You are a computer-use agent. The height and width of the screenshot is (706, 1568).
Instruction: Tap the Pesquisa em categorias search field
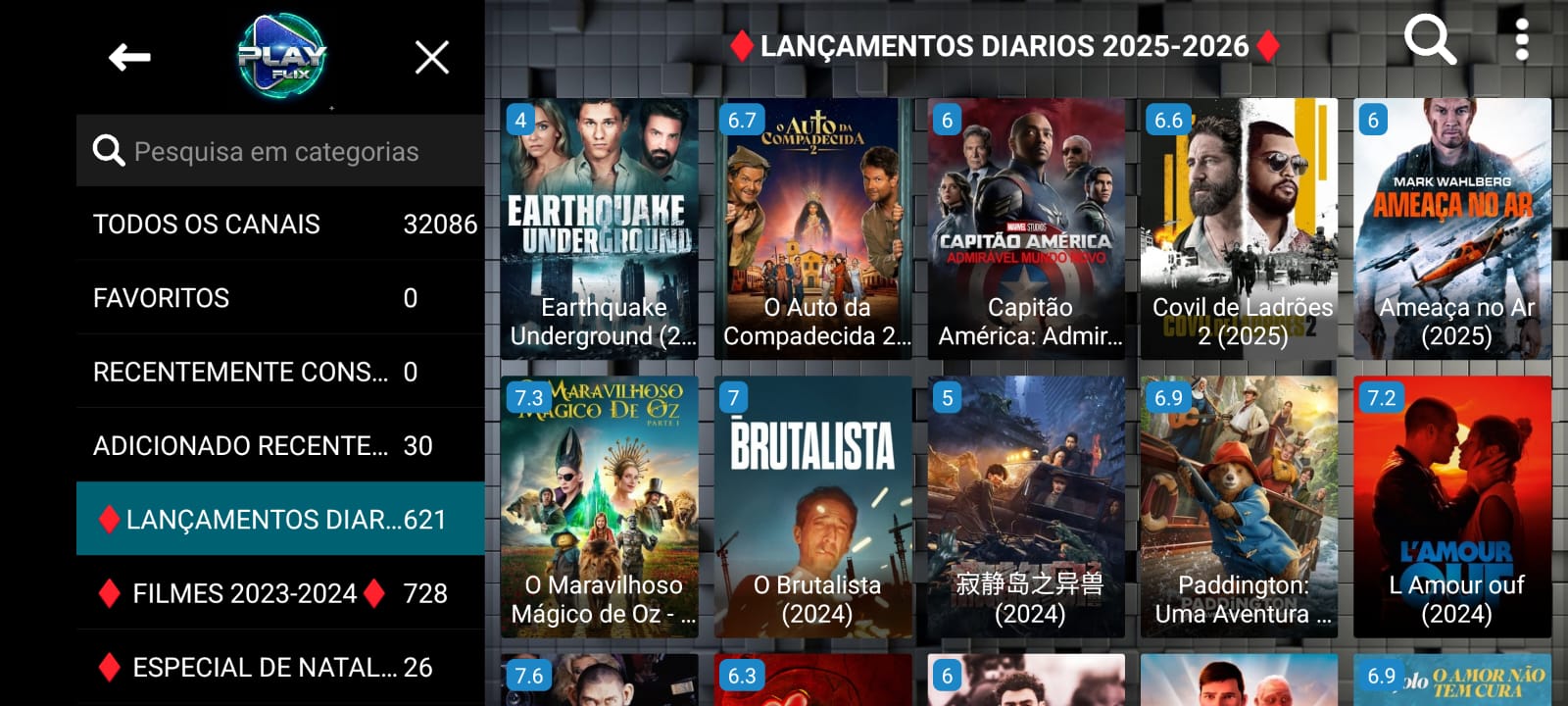point(279,151)
